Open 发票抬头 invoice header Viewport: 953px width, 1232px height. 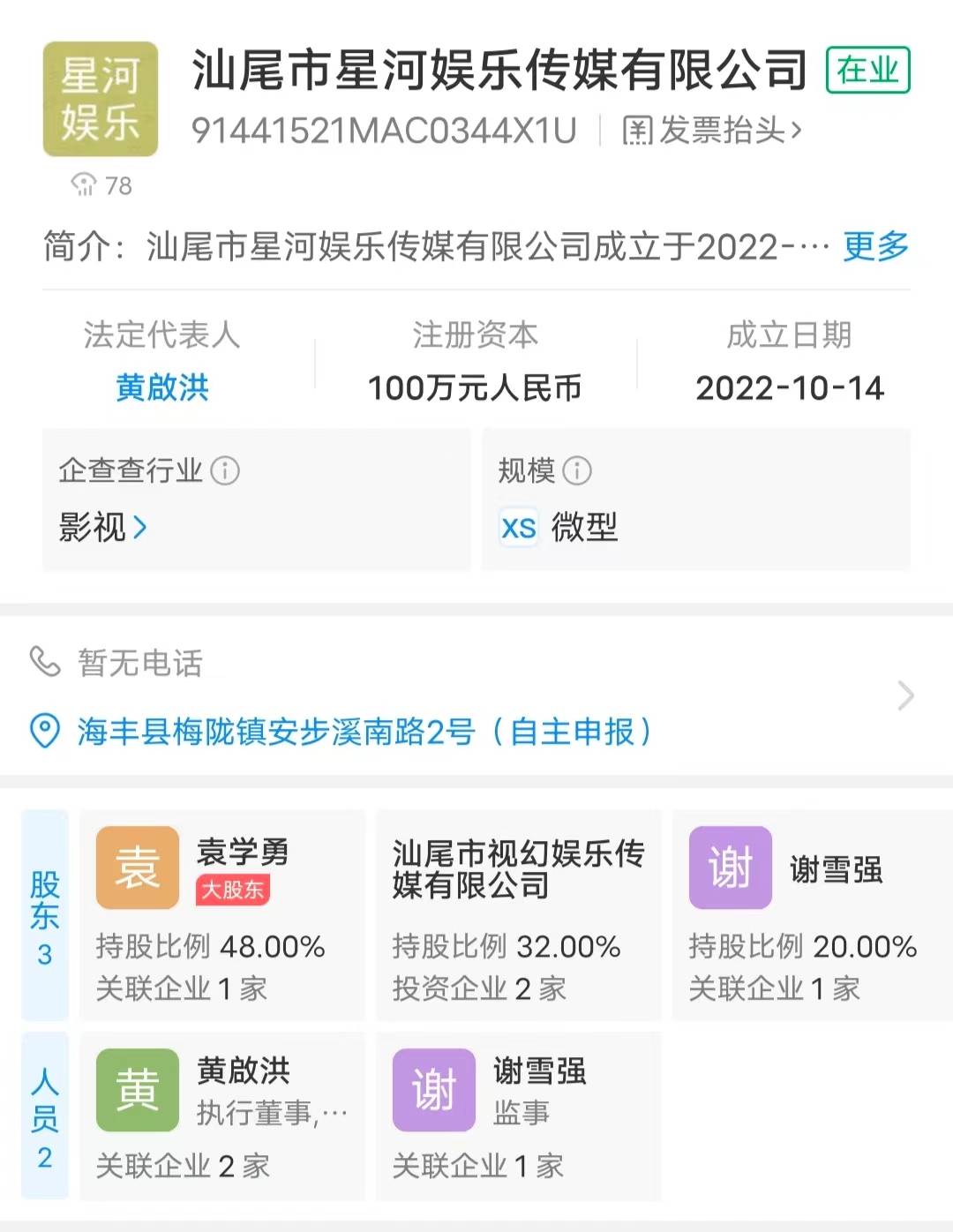(713, 131)
